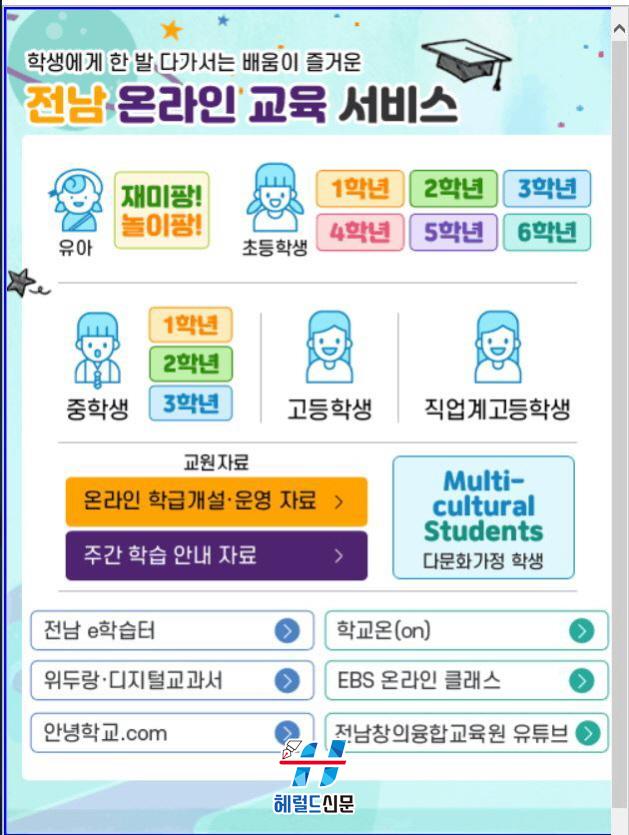The width and height of the screenshot is (629, 835).
Task: Open 6학년 elementary content
Action: click(546, 233)
